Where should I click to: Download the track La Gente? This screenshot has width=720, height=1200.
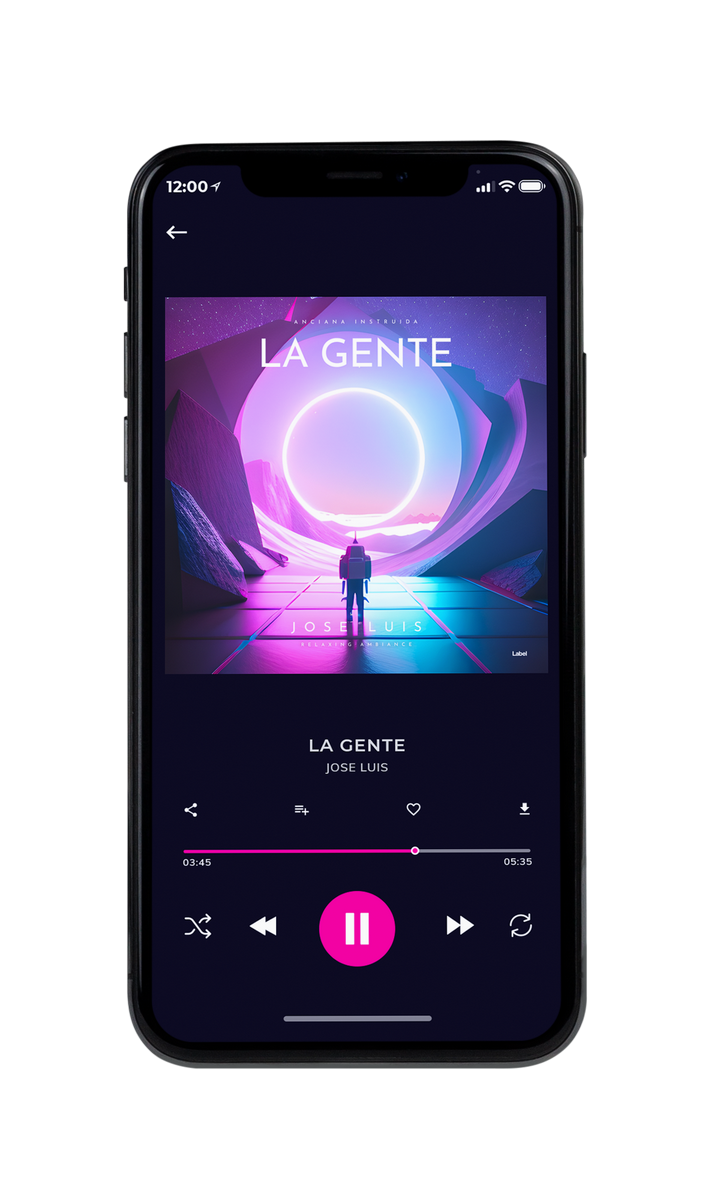point(524,809)
